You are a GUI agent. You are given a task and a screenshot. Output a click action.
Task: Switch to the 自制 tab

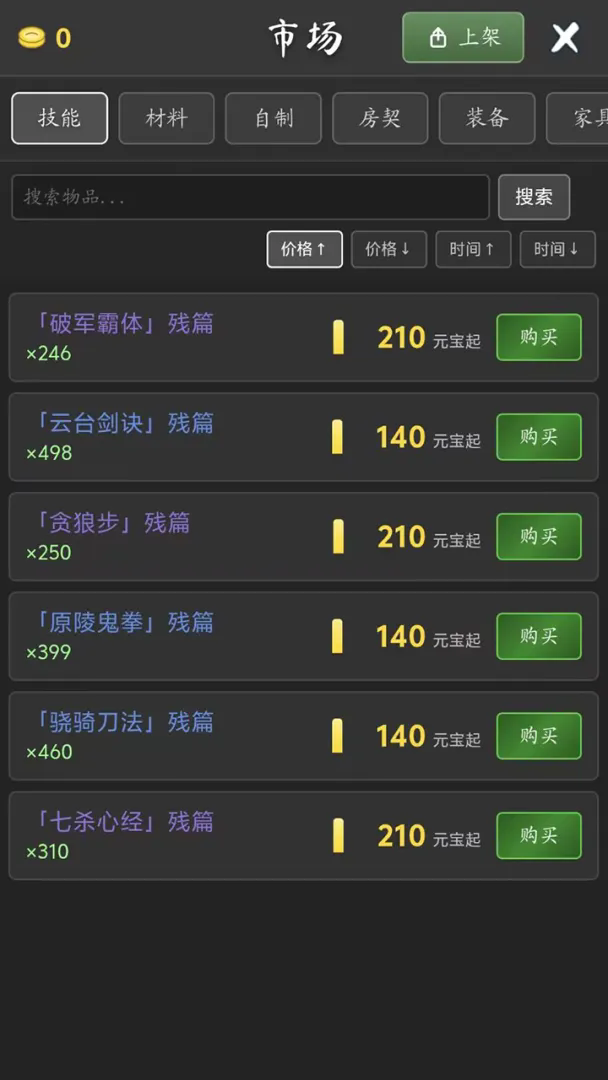(x=273, y=118)
